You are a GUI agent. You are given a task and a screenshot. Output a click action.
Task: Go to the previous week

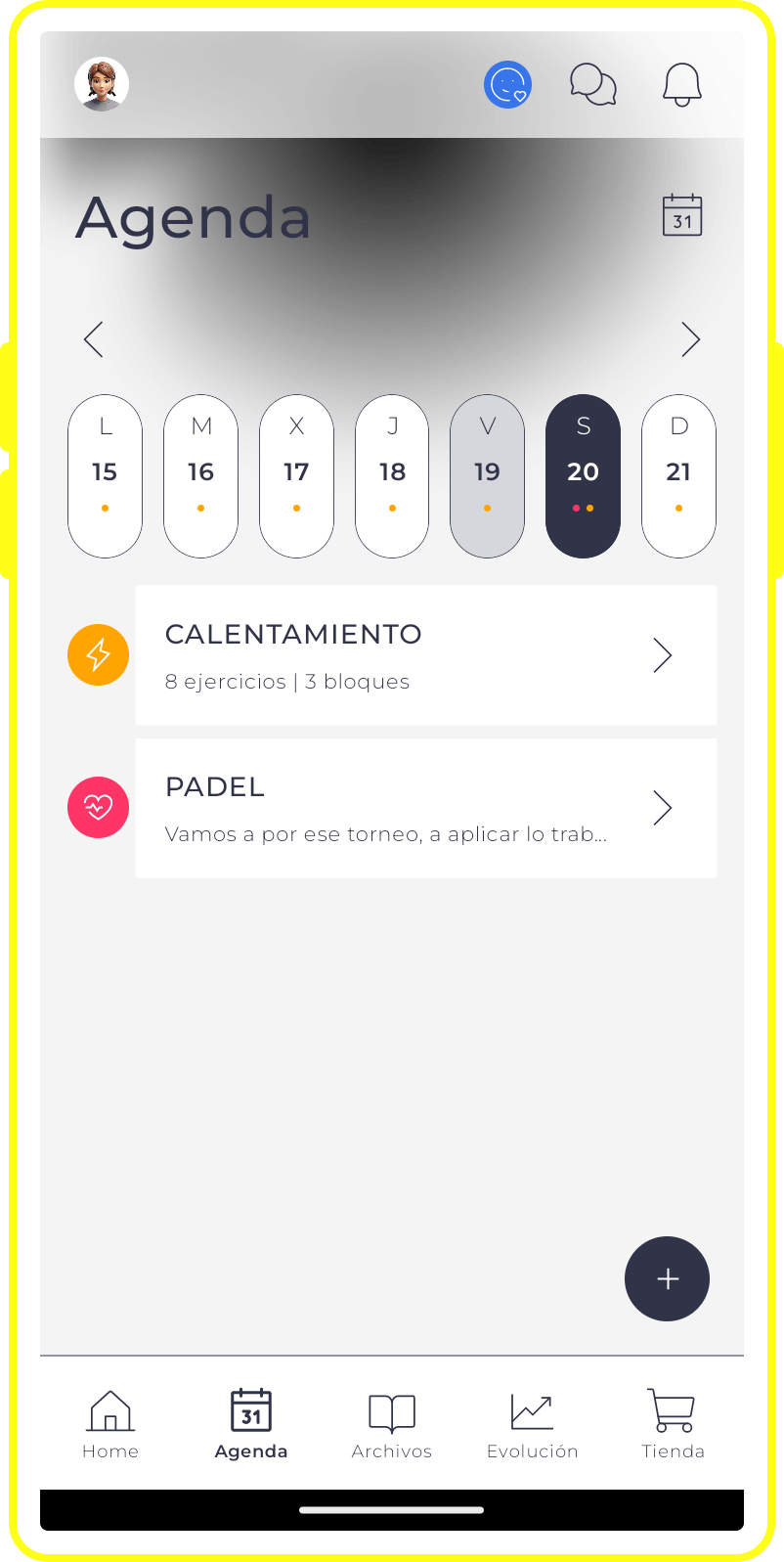pyautogui.click(x=94, y=339)
